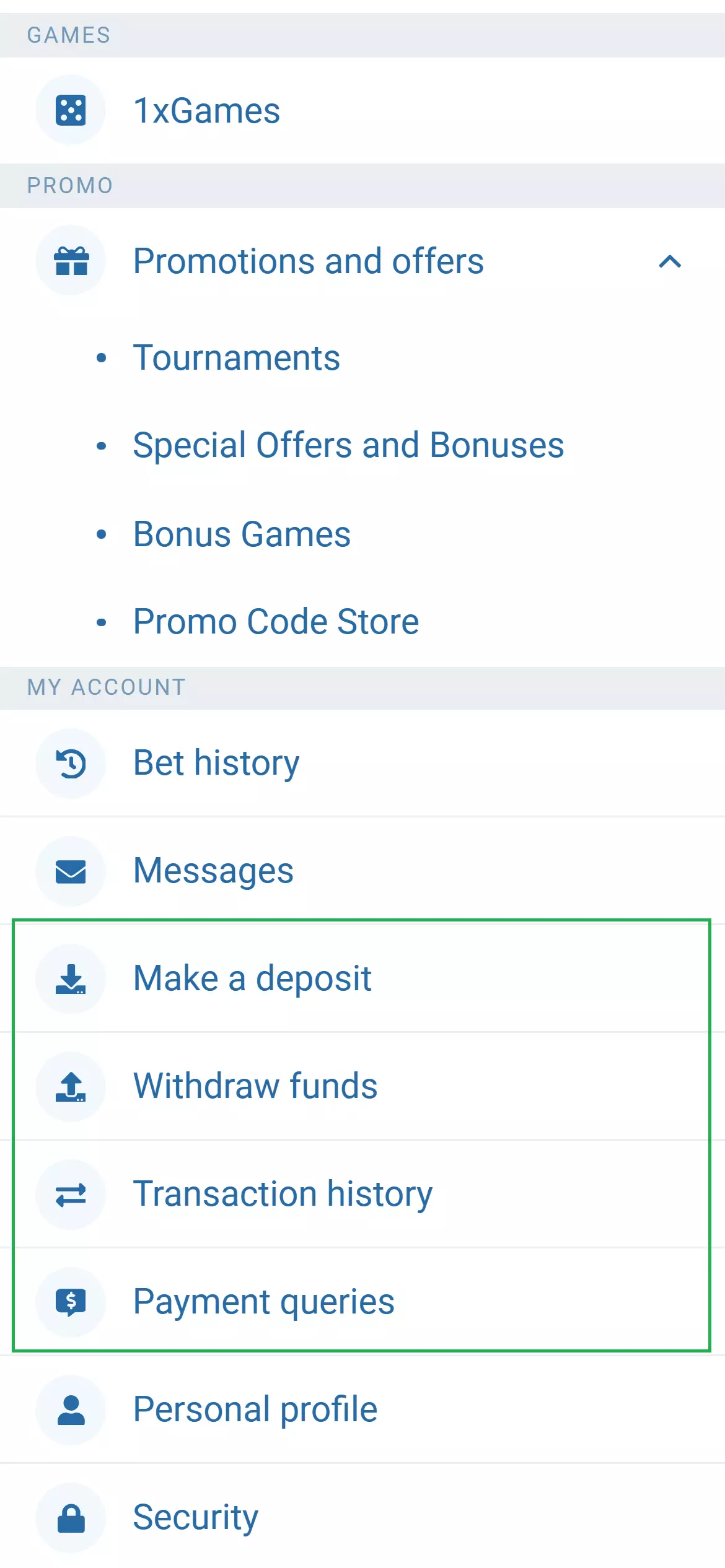Open Payment queries
This screenshot has height=1568, width=725.
pyautogui.click(x=263, y=1302)
